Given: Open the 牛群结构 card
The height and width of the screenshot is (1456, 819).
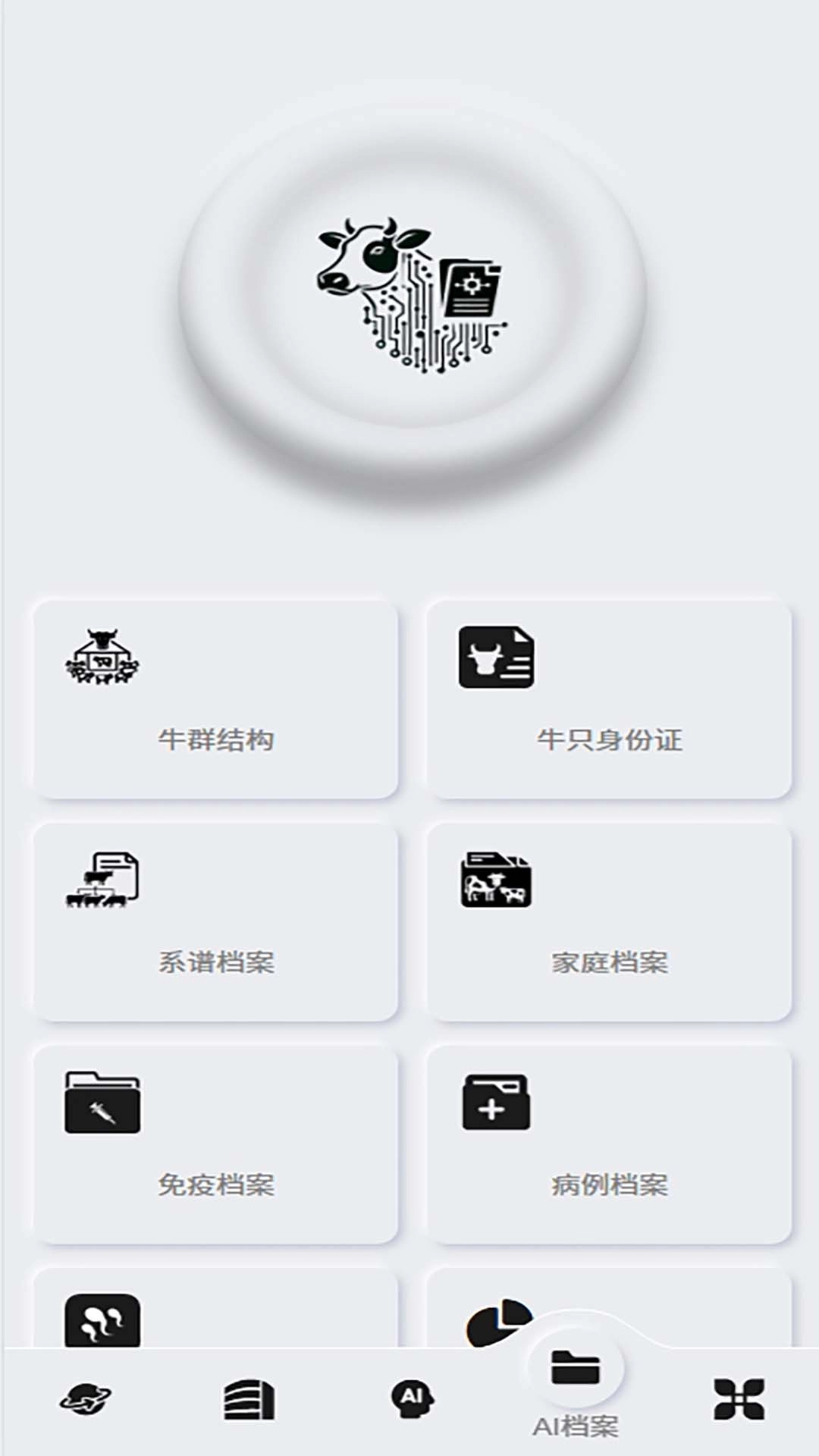Looking at the screenshot, I should pyautogui.click(x=215, y=699).
